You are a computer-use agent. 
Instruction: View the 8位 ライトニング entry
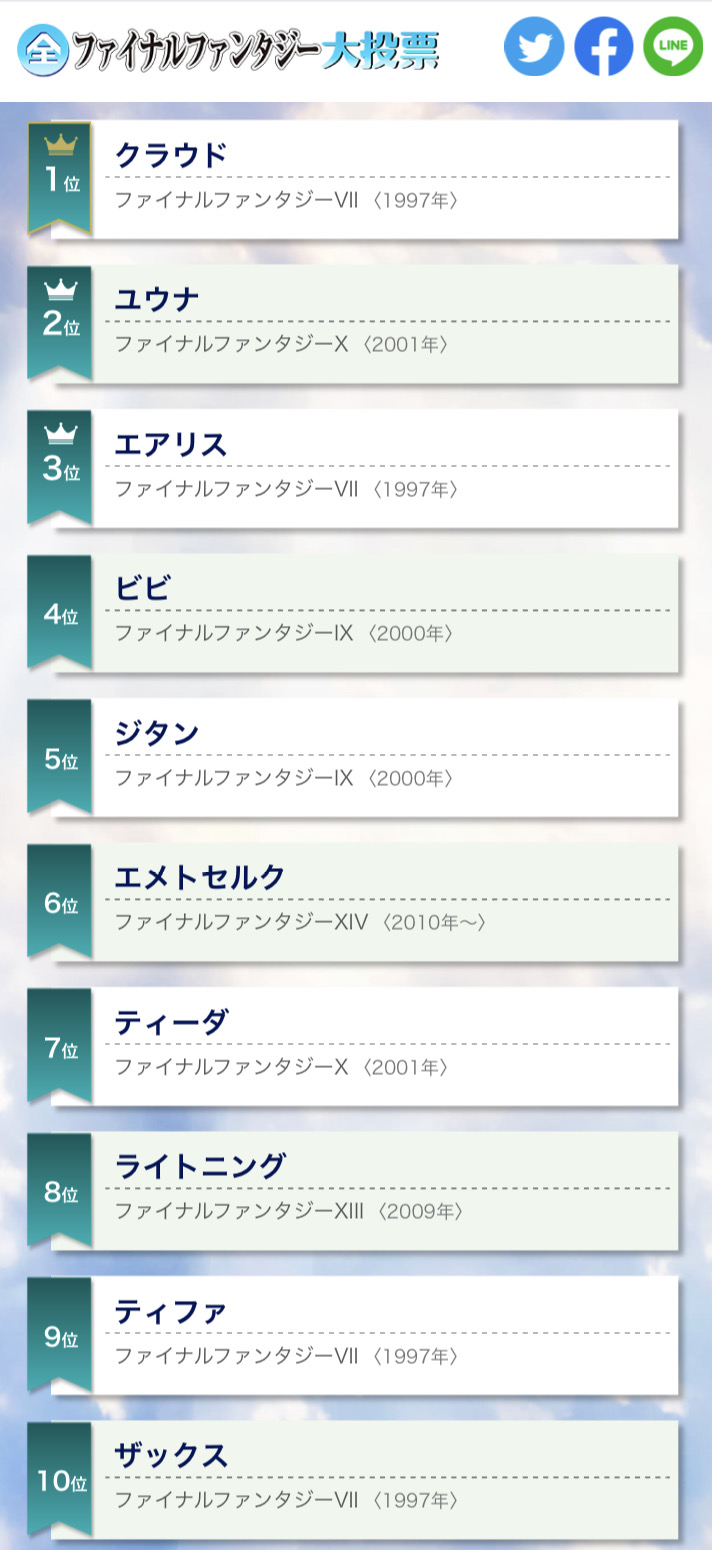pyautogui.click(x=353, y=1190)
